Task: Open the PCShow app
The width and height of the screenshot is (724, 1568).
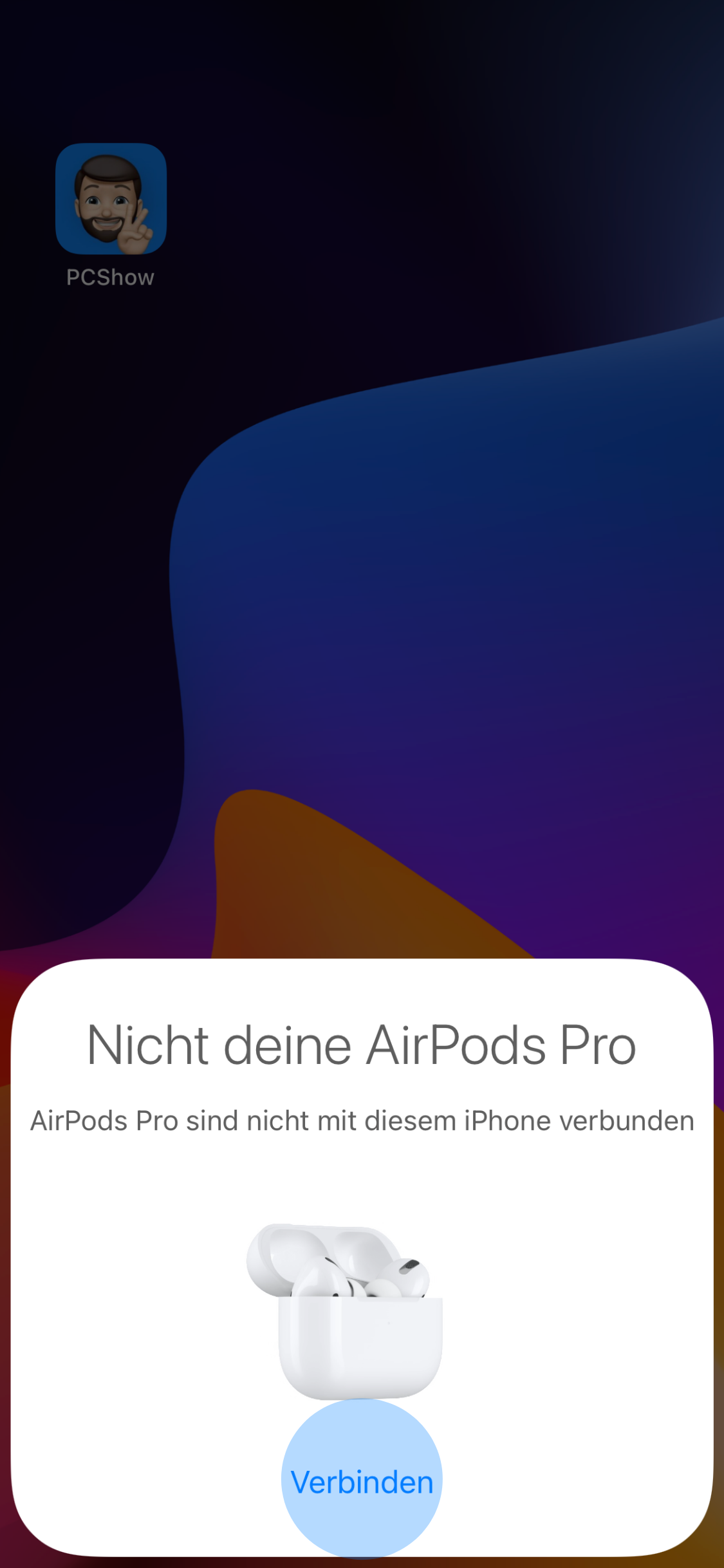Action: click(111, 199)
